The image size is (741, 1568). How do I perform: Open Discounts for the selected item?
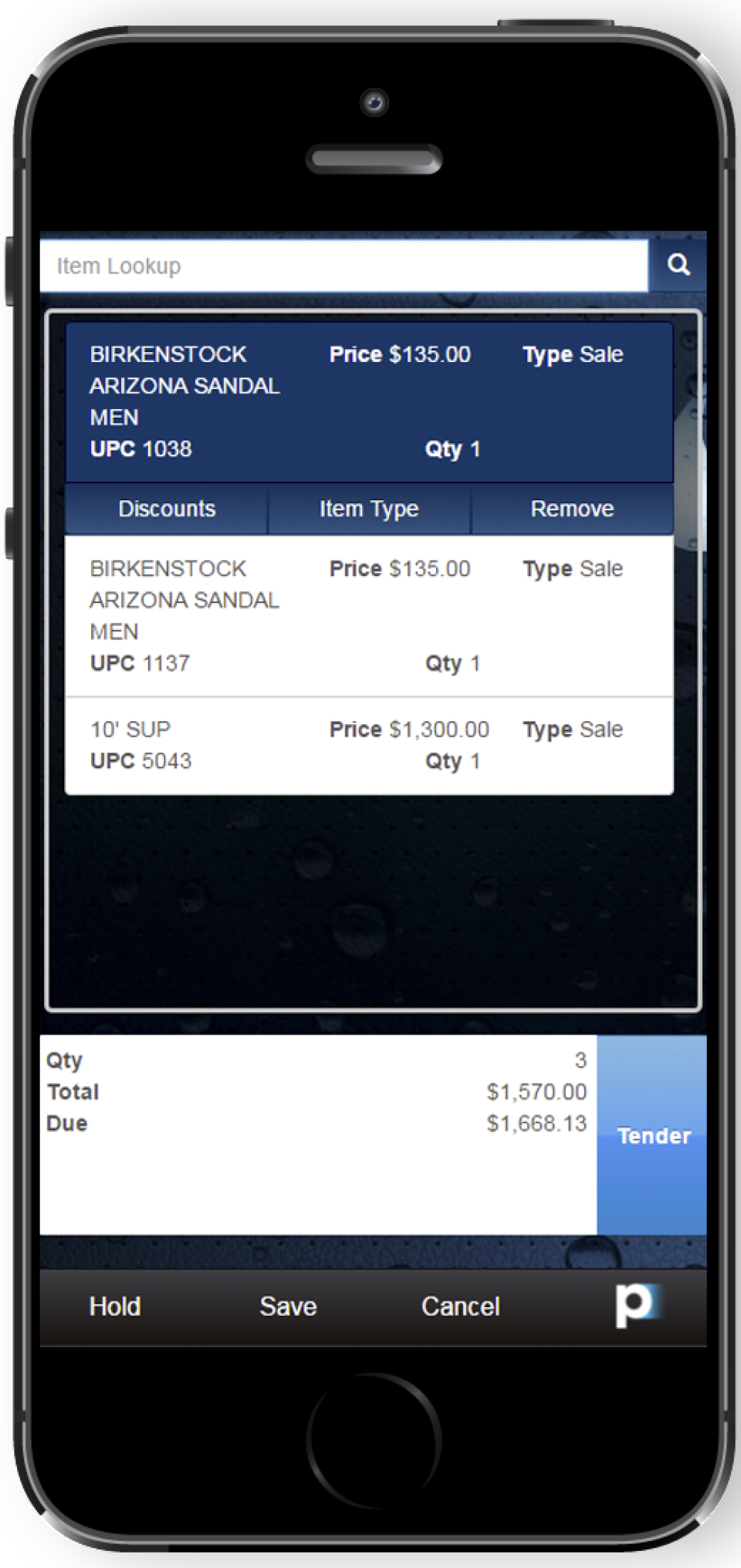[167, 509]
